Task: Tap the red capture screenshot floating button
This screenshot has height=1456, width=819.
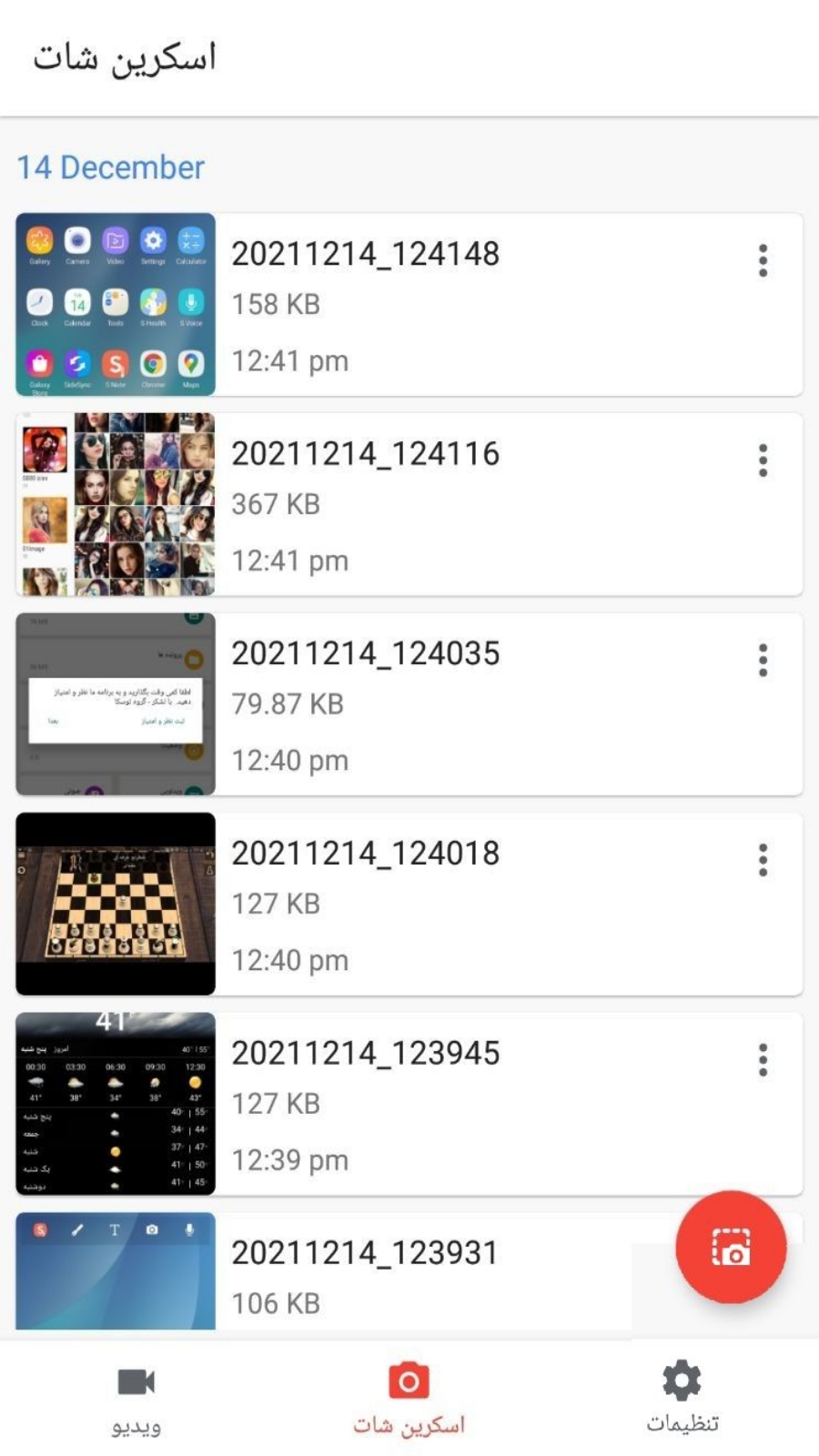Action: 731,1247
